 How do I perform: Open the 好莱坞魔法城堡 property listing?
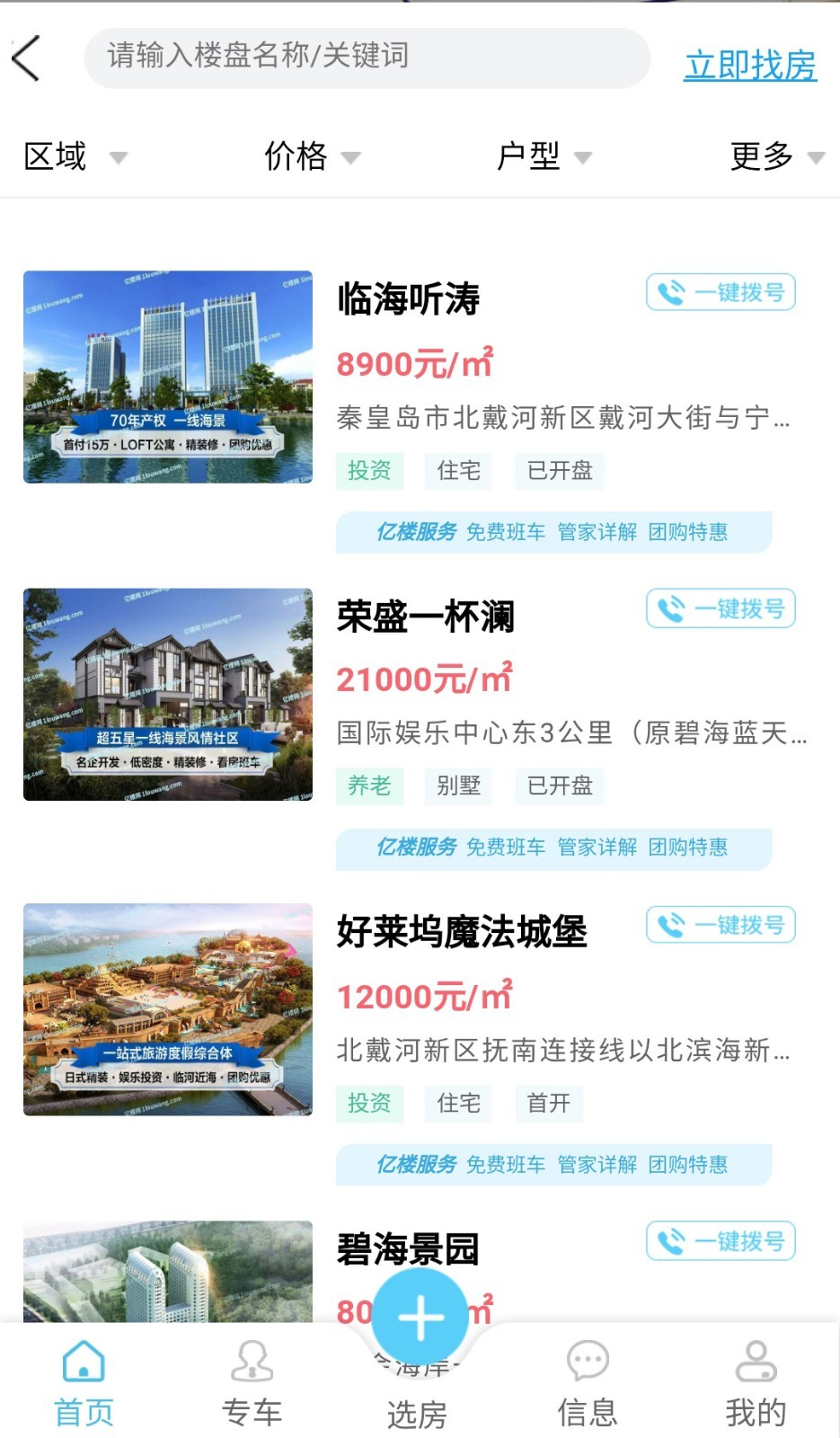461,932
